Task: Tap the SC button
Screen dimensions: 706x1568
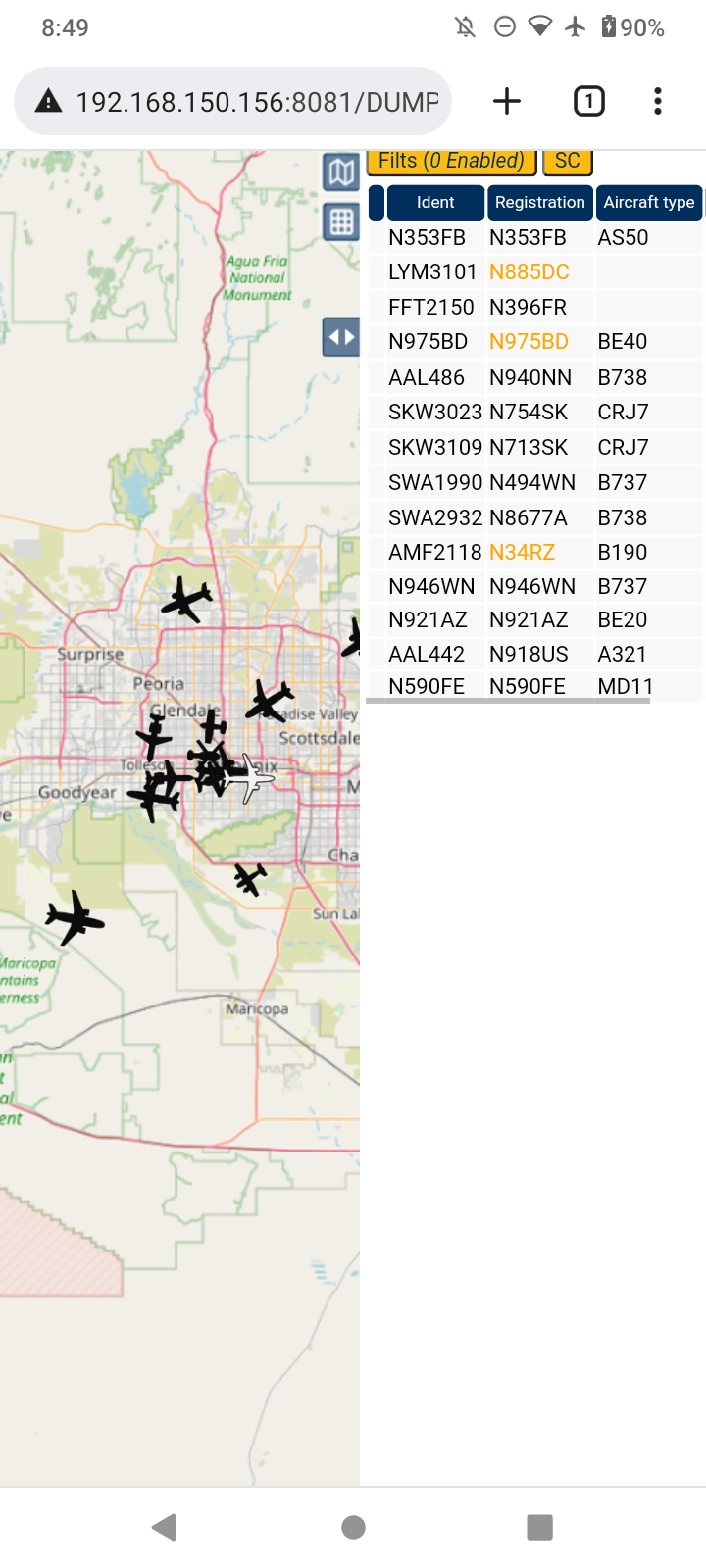Action: pyautogui.click(x=568, y=162)
